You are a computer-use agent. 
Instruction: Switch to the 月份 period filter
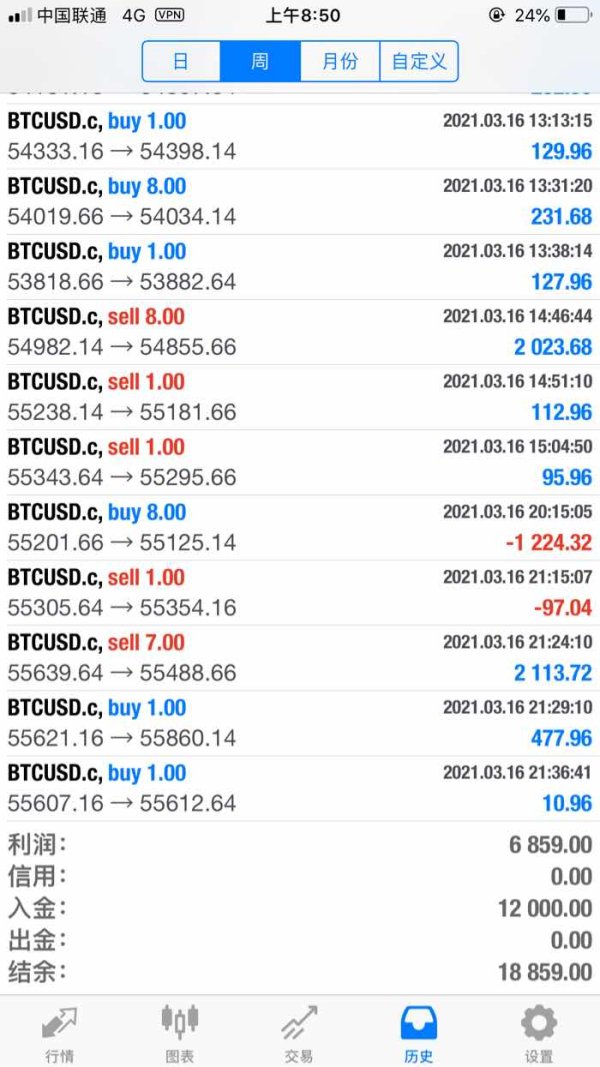click(x=339, y=61)
